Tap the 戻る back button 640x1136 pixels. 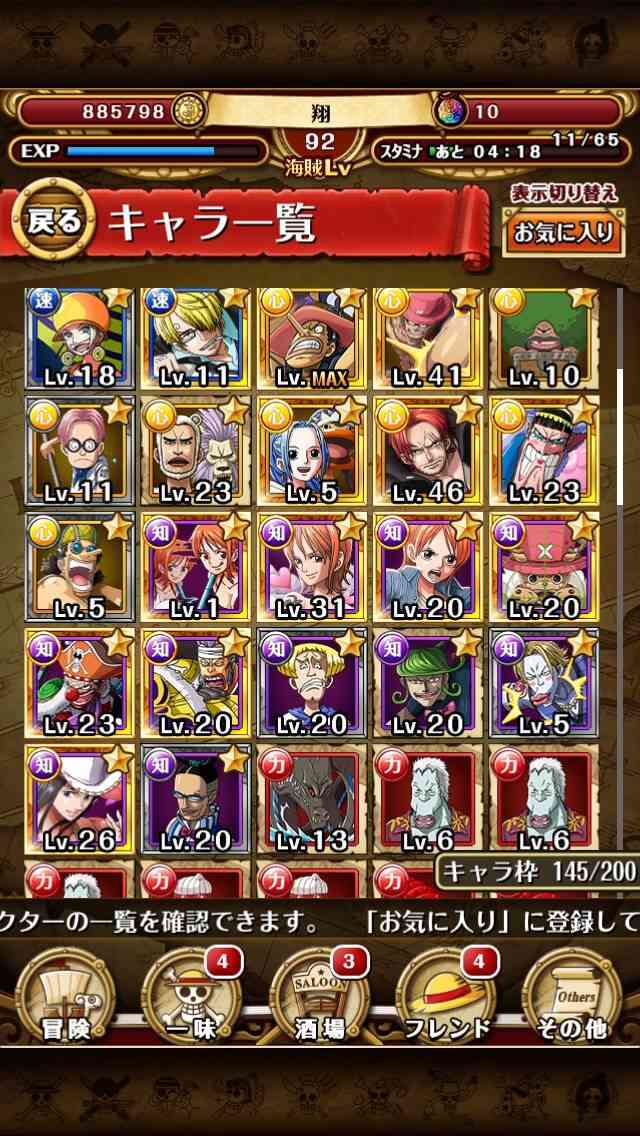53,220
